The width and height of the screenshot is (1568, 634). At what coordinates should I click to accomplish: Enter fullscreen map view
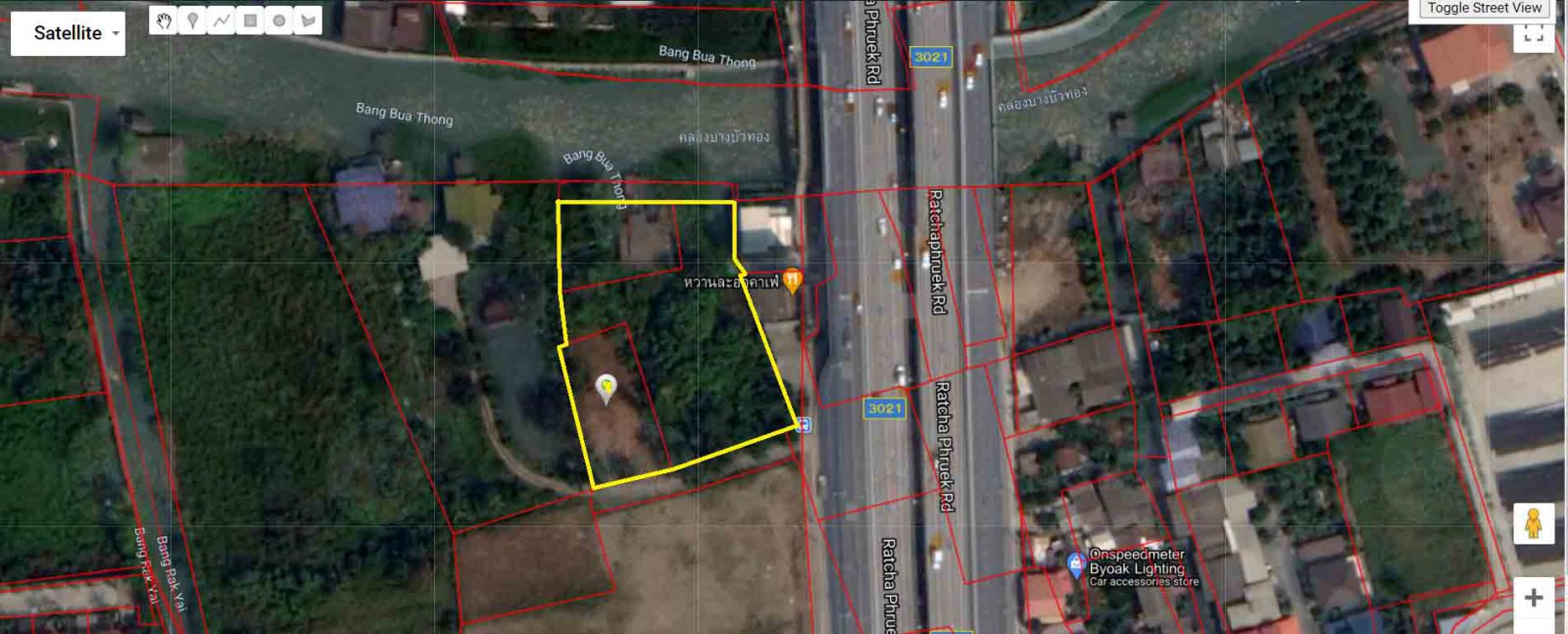point(1534,36)
